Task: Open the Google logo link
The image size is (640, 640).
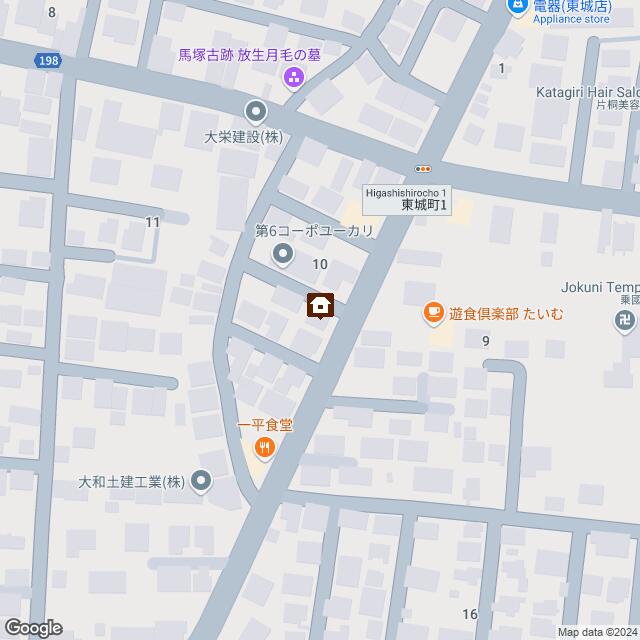Action: click(32, 627)
